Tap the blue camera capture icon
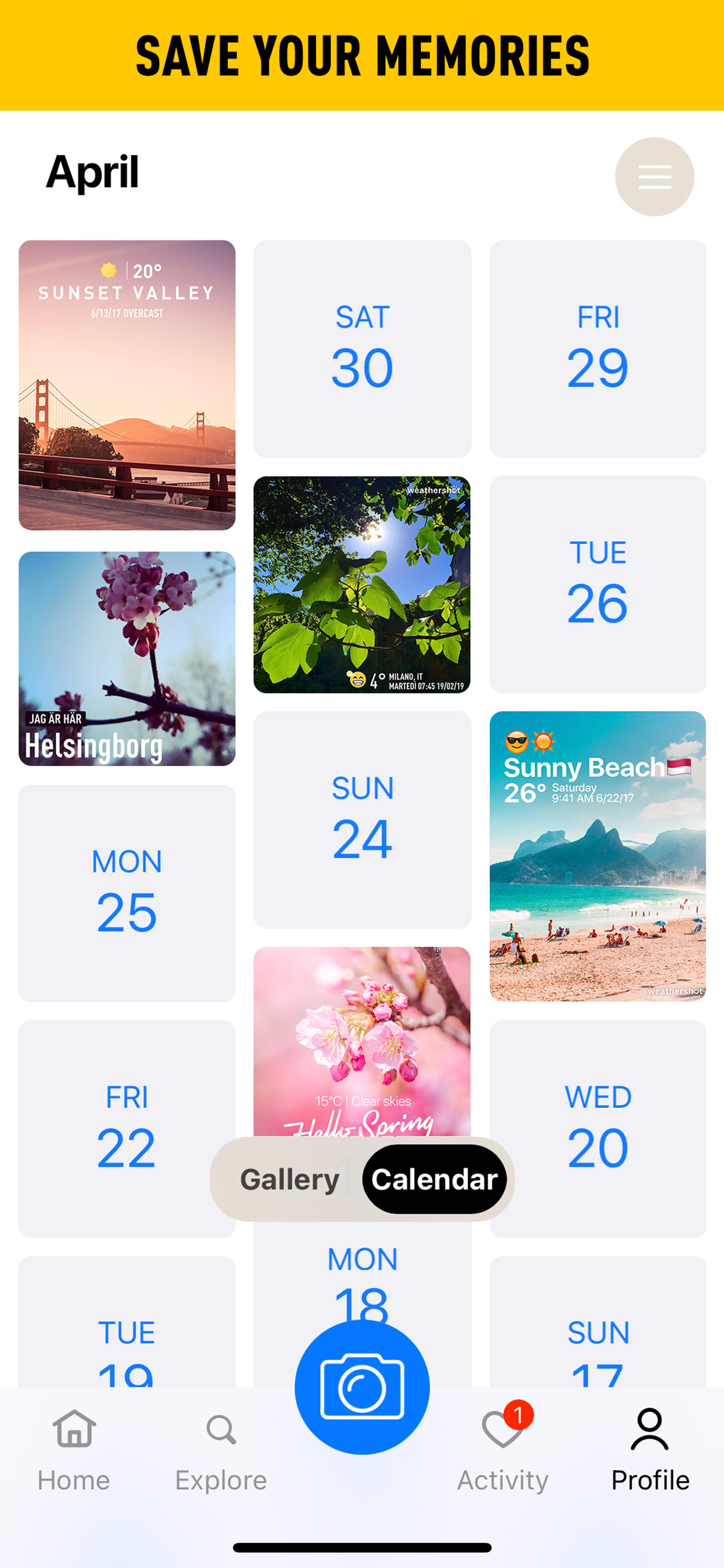Image resolution: width=724 pixels, height=1568 pixels. pyautogui.click(x=362, y=1387)
